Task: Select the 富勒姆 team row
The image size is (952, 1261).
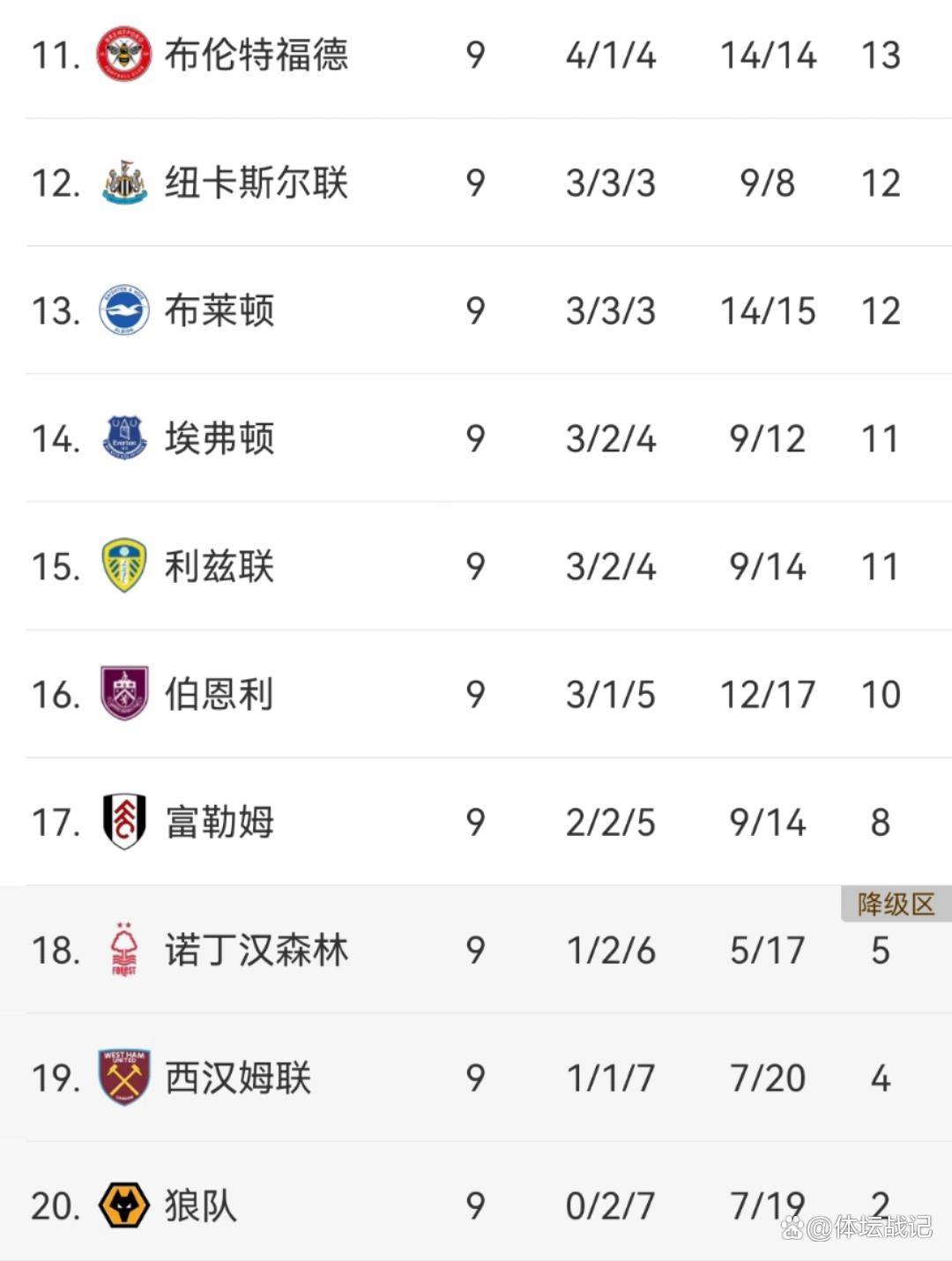Action: point(219,823)
